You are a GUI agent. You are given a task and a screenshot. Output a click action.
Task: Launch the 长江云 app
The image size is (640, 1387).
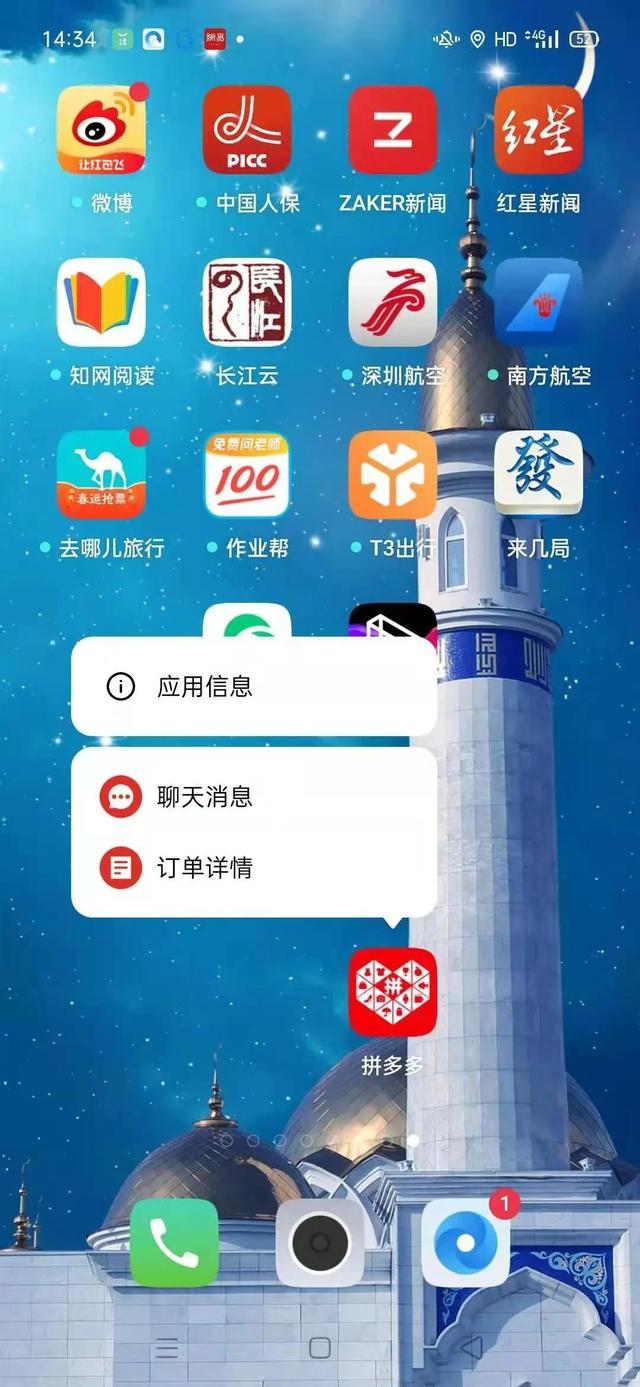click(247, 302)
